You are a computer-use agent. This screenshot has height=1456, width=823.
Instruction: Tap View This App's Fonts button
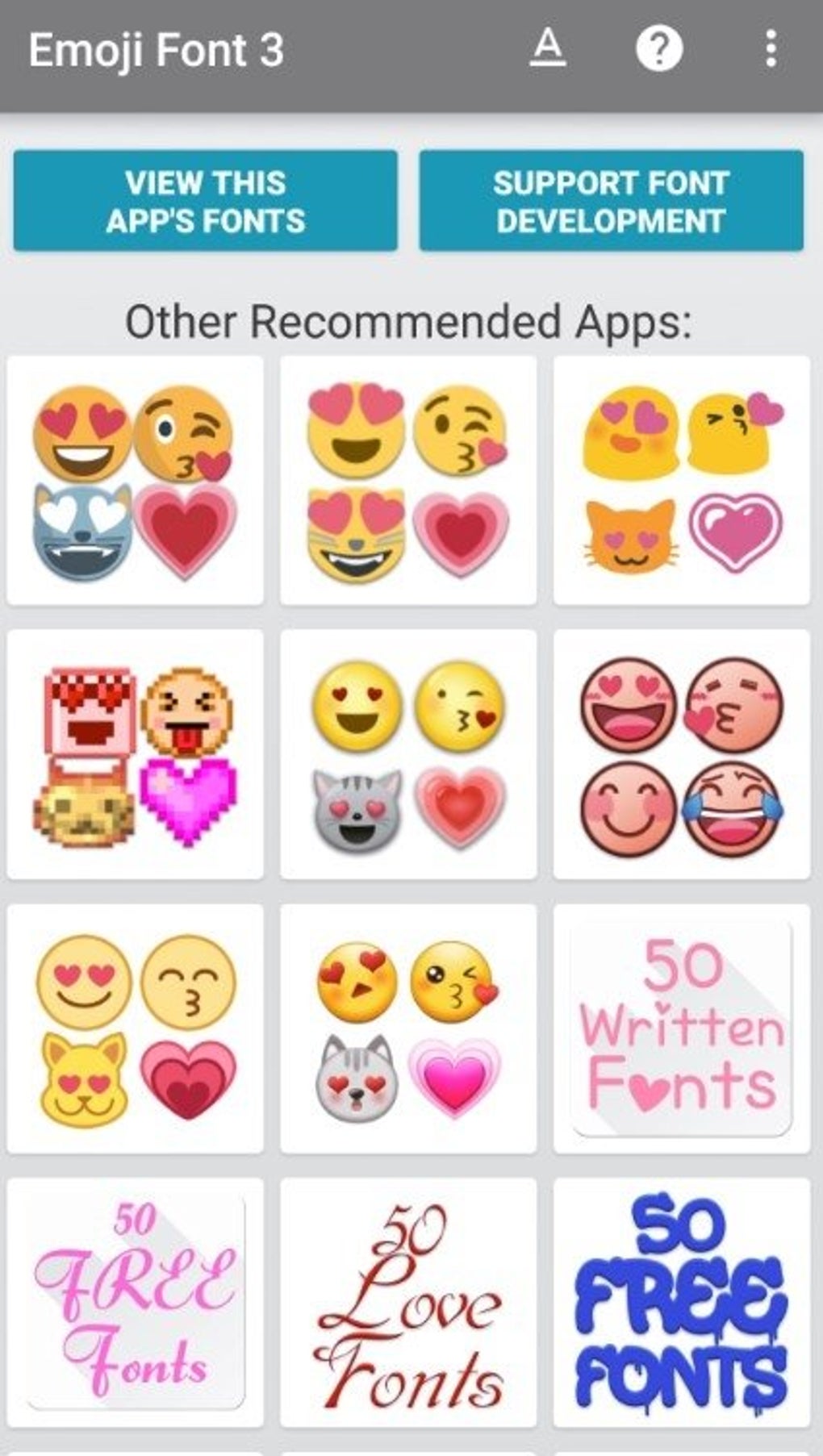[x=206, y=201]
